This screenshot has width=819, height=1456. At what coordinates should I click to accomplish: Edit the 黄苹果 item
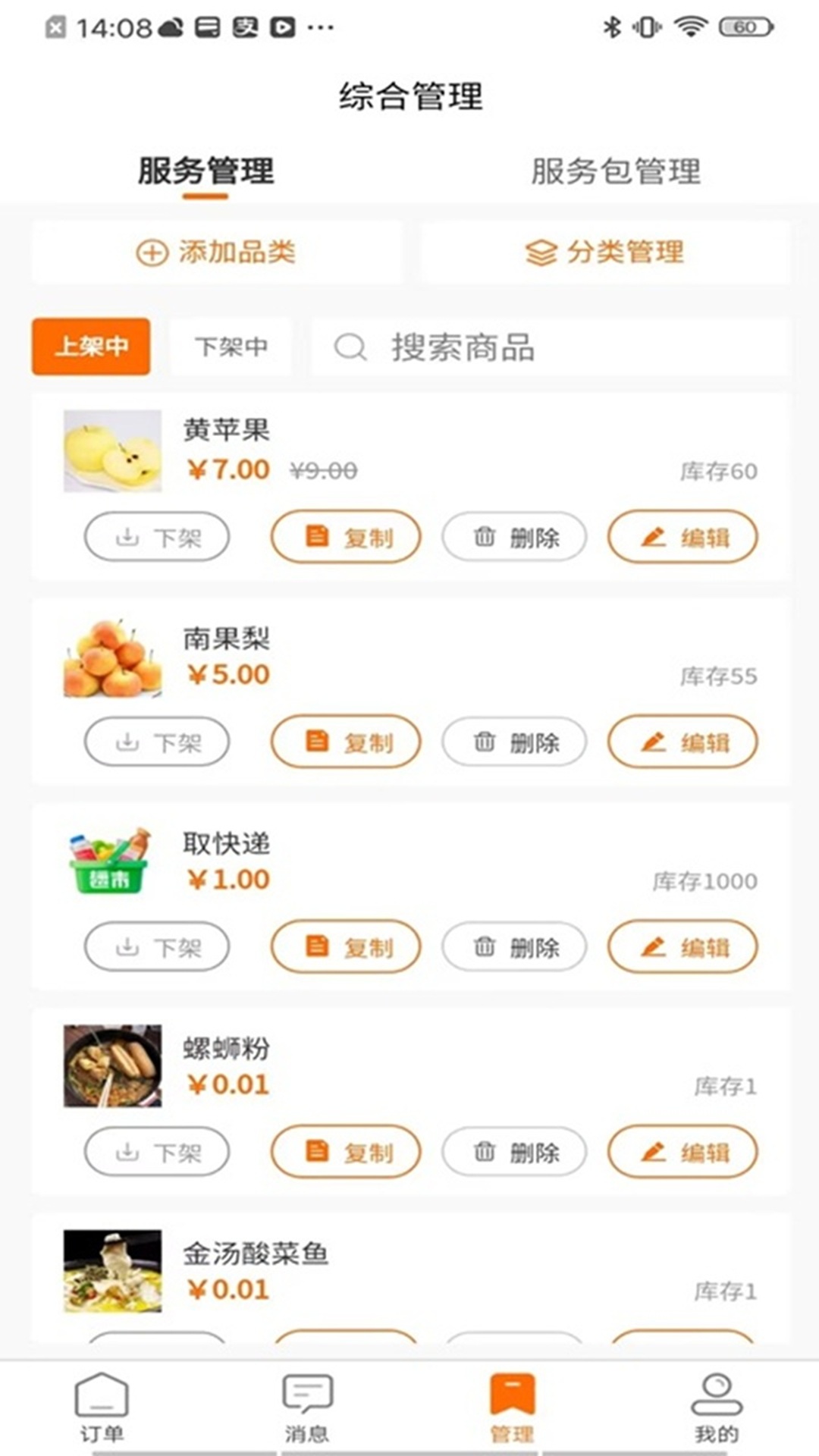[682, 538]
